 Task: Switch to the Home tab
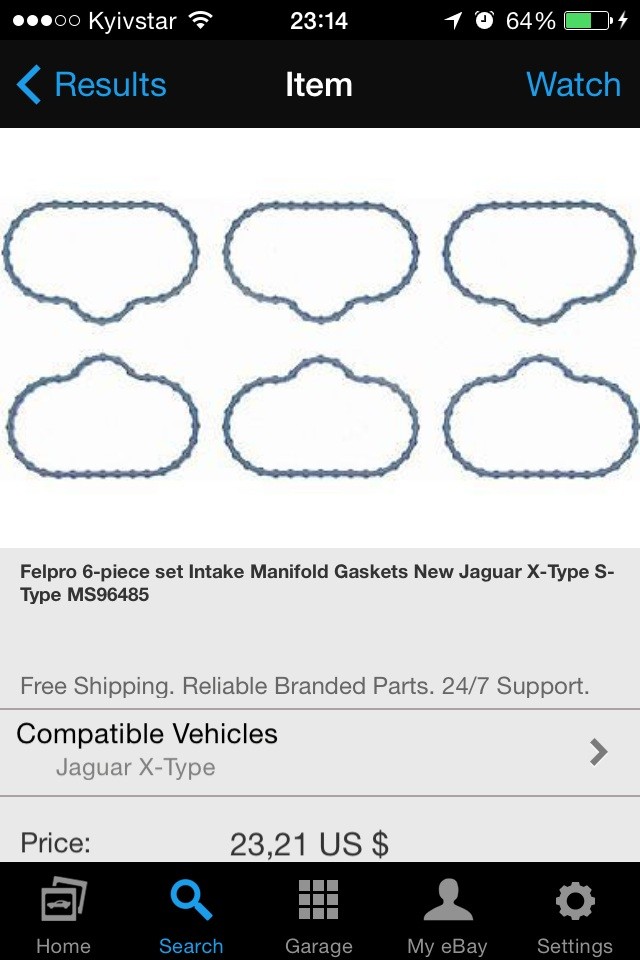[x=63, y=915]
